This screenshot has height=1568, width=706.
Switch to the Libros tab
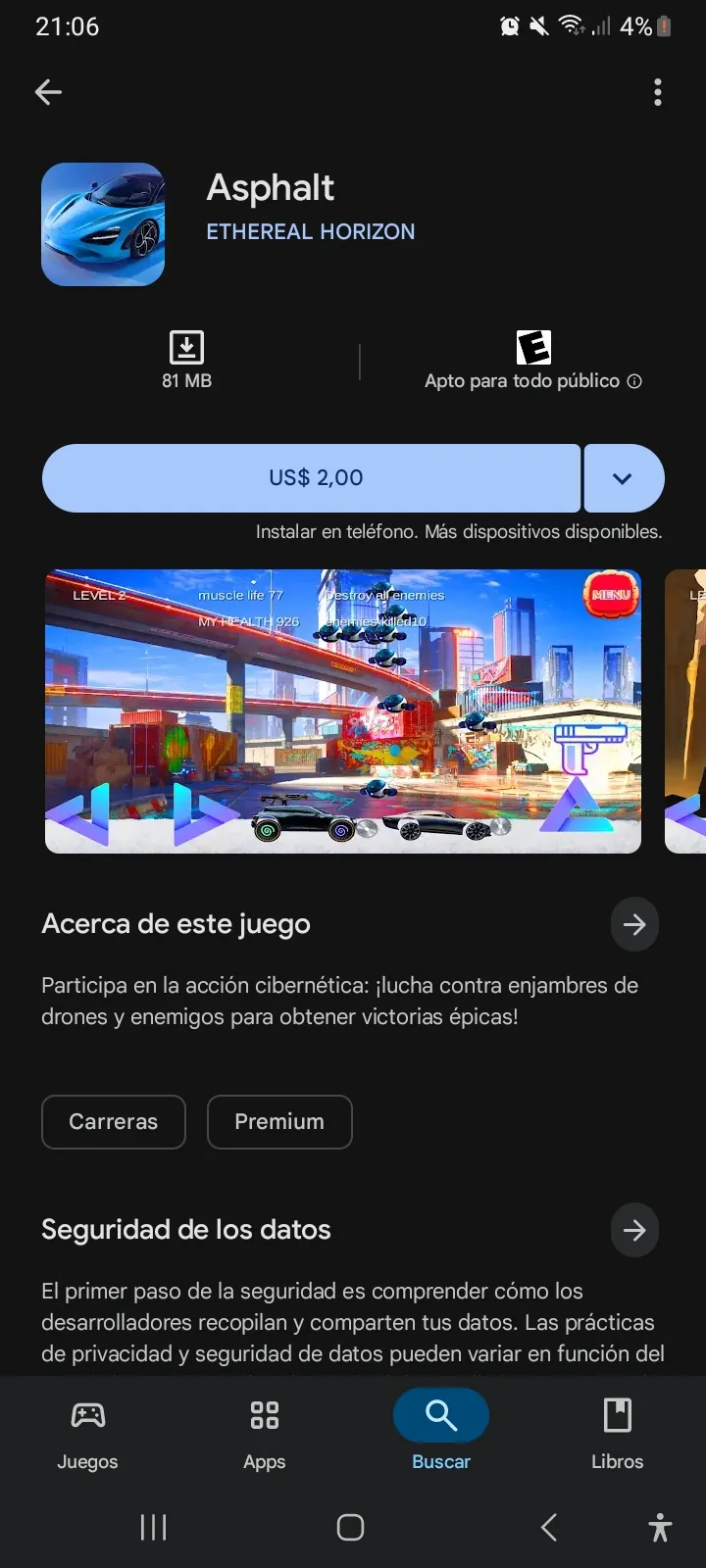(x=617, y=1434)
